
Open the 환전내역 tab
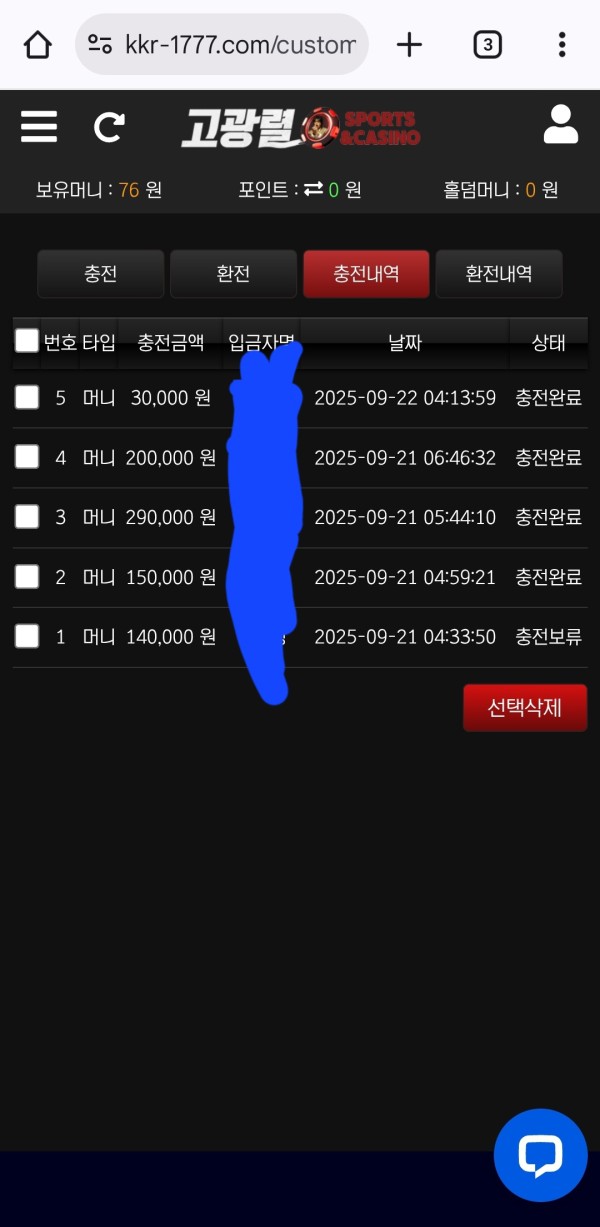click(498, 274)
